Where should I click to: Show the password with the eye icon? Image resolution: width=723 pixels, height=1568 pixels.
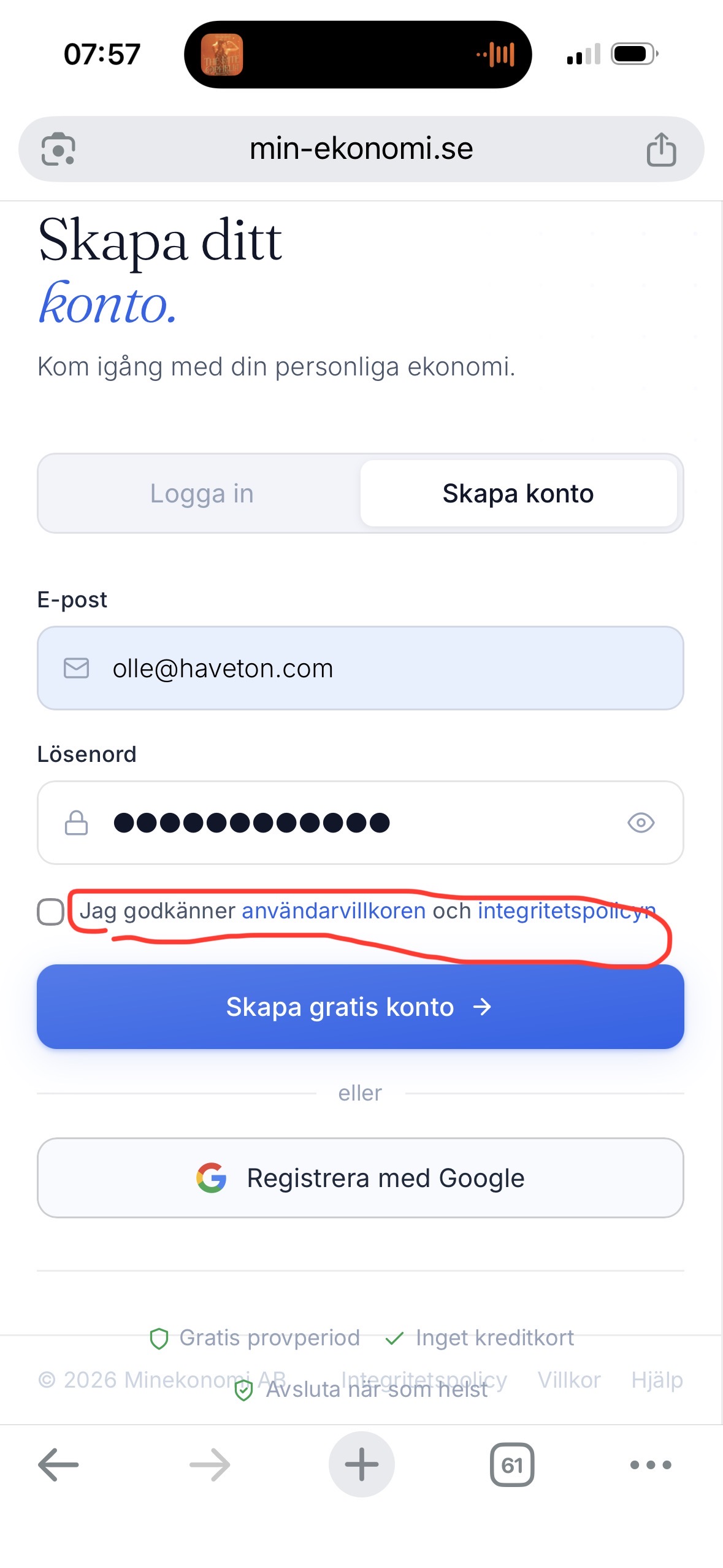(641, 823)
